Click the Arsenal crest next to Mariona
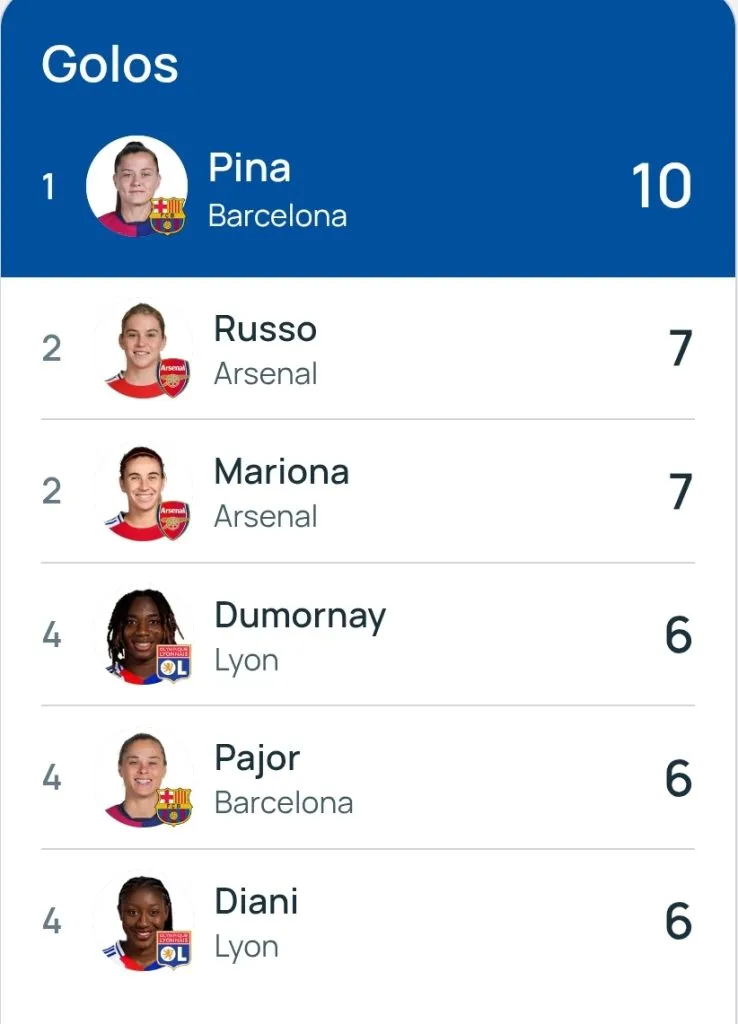This screenshot has height=1024, width=738. click(171, 520)
